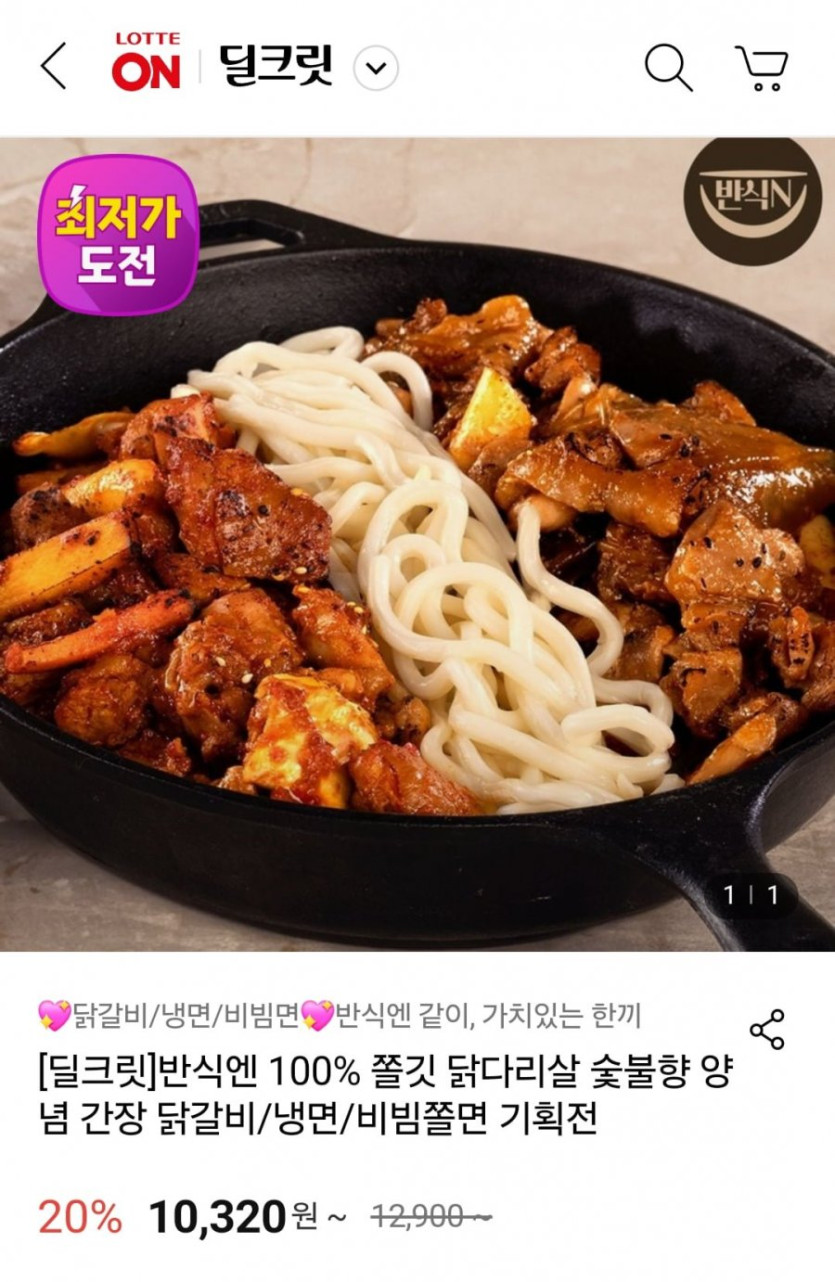The height and width of the screenshot is (1282, 835).
Task: Expand the 딜크릿 dropdown chevron
Action: tap(376, 68)
